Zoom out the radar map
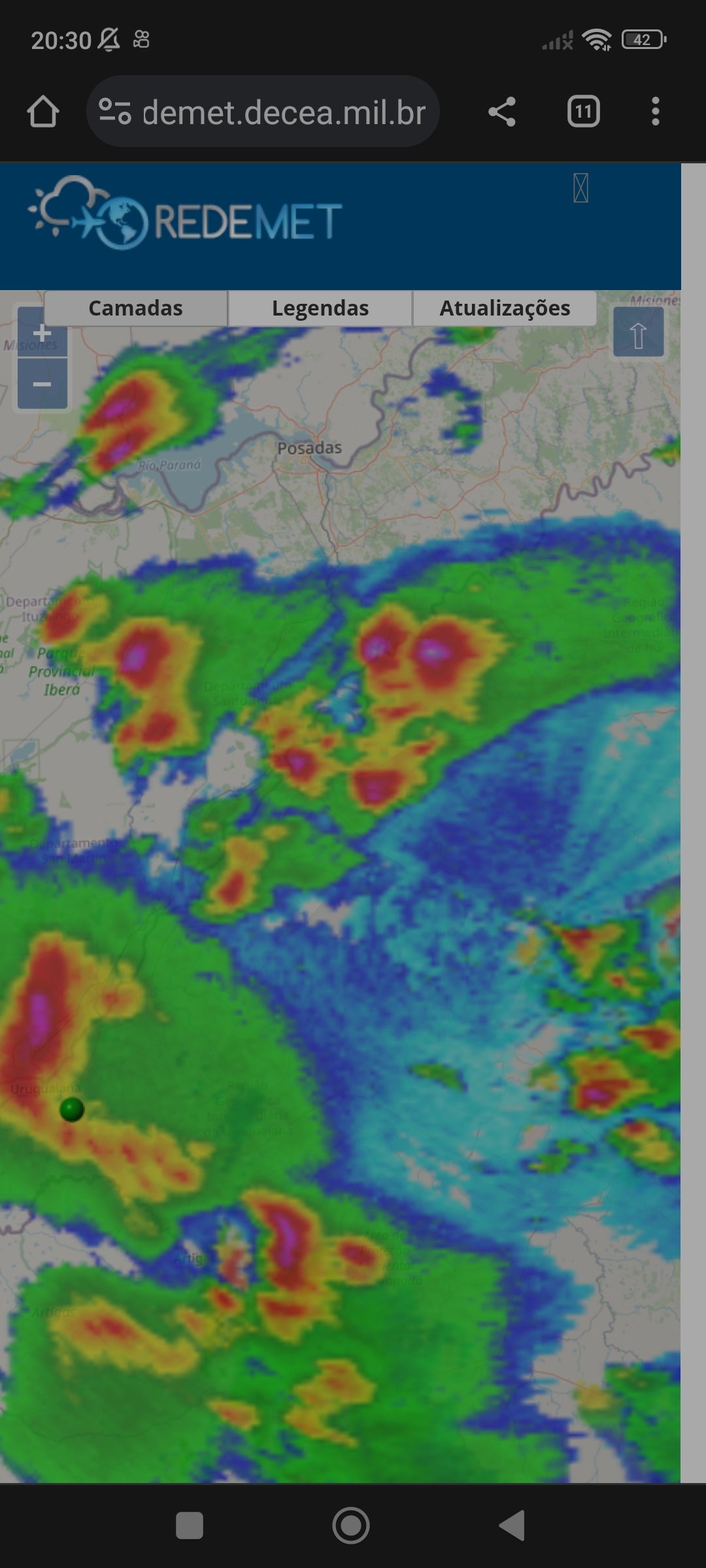The width and height of the screenshot is (706, 1568). [42, 384]
